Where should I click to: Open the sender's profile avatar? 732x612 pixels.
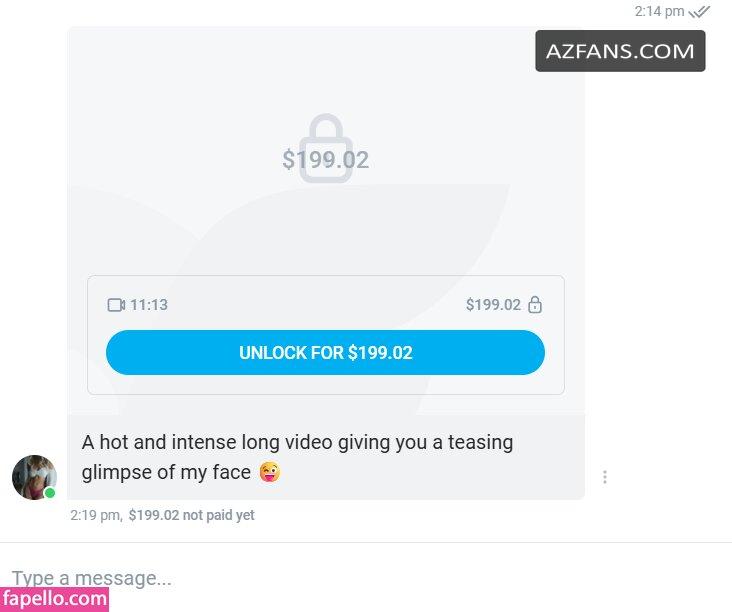click(x=34, y=476)
